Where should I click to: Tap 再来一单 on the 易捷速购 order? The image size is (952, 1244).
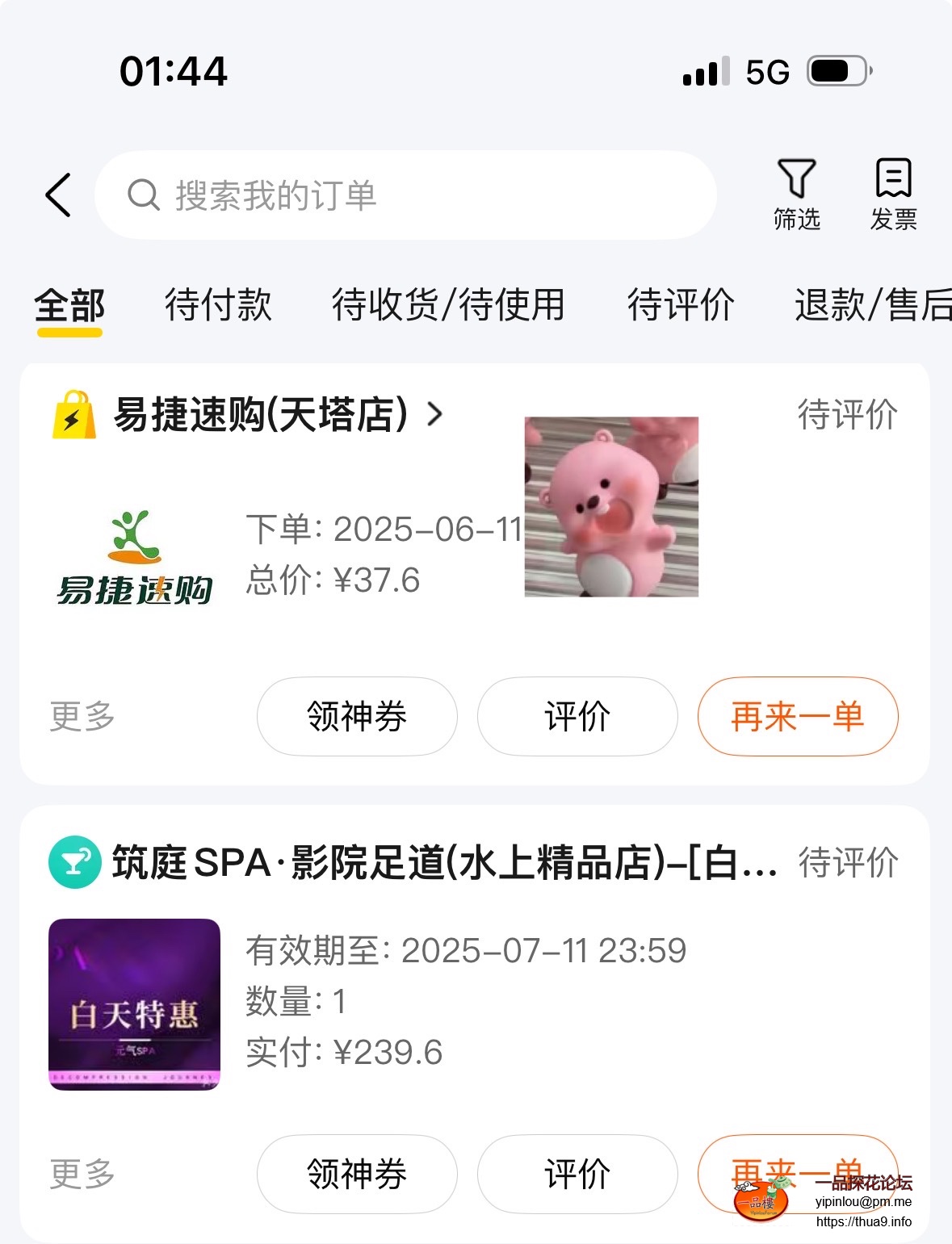coord(798,716)
